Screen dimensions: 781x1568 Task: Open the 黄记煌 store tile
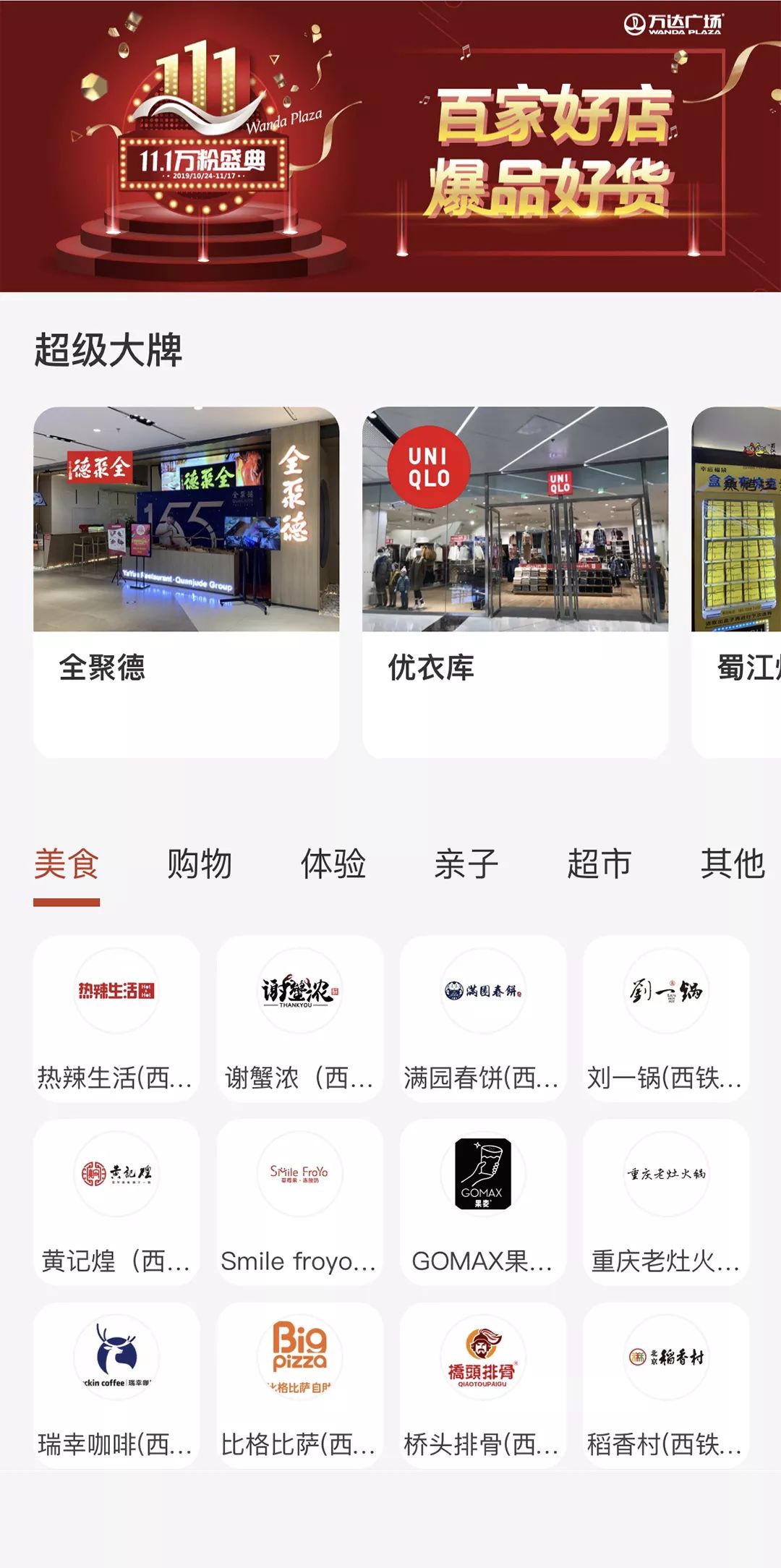coord(116,1202)
